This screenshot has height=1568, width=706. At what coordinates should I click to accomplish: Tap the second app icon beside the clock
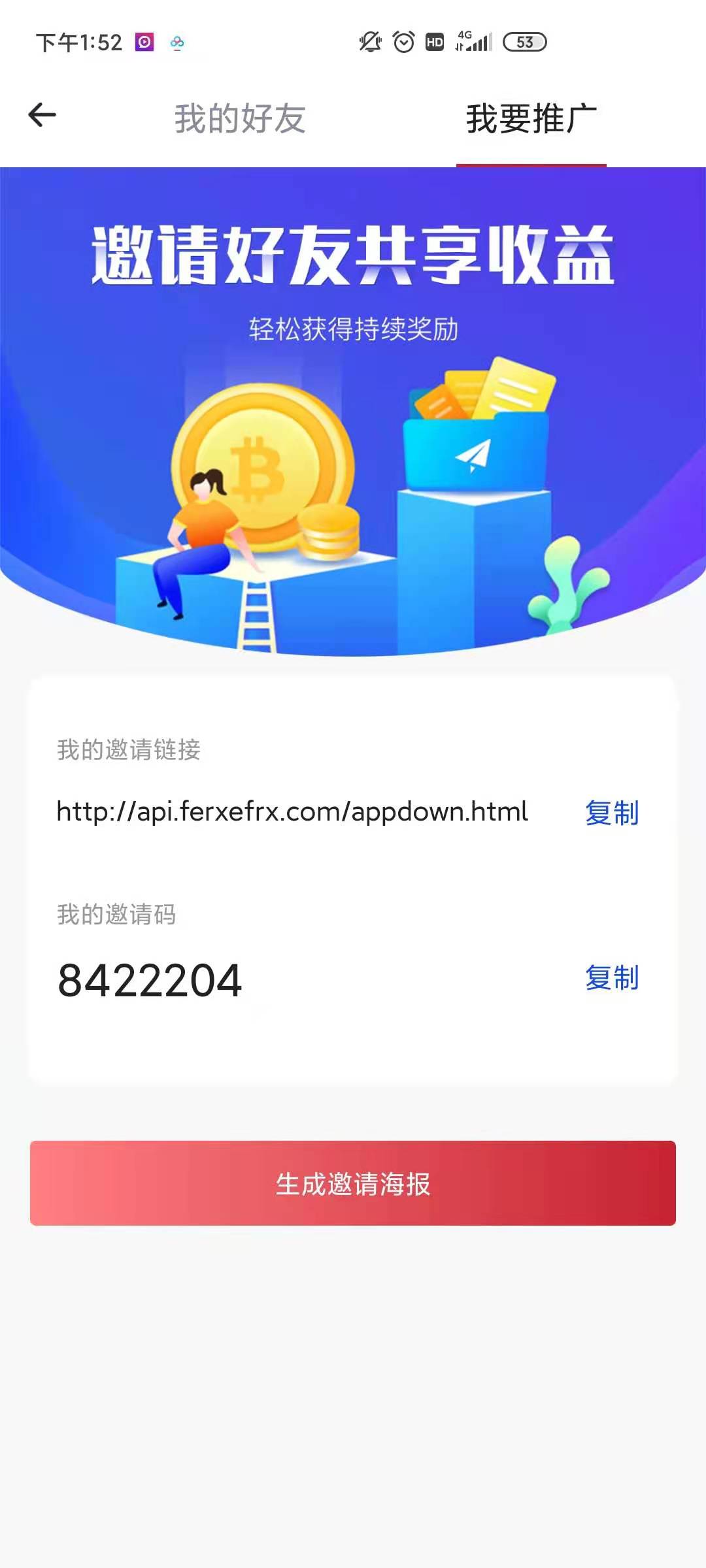pos(176,43)
